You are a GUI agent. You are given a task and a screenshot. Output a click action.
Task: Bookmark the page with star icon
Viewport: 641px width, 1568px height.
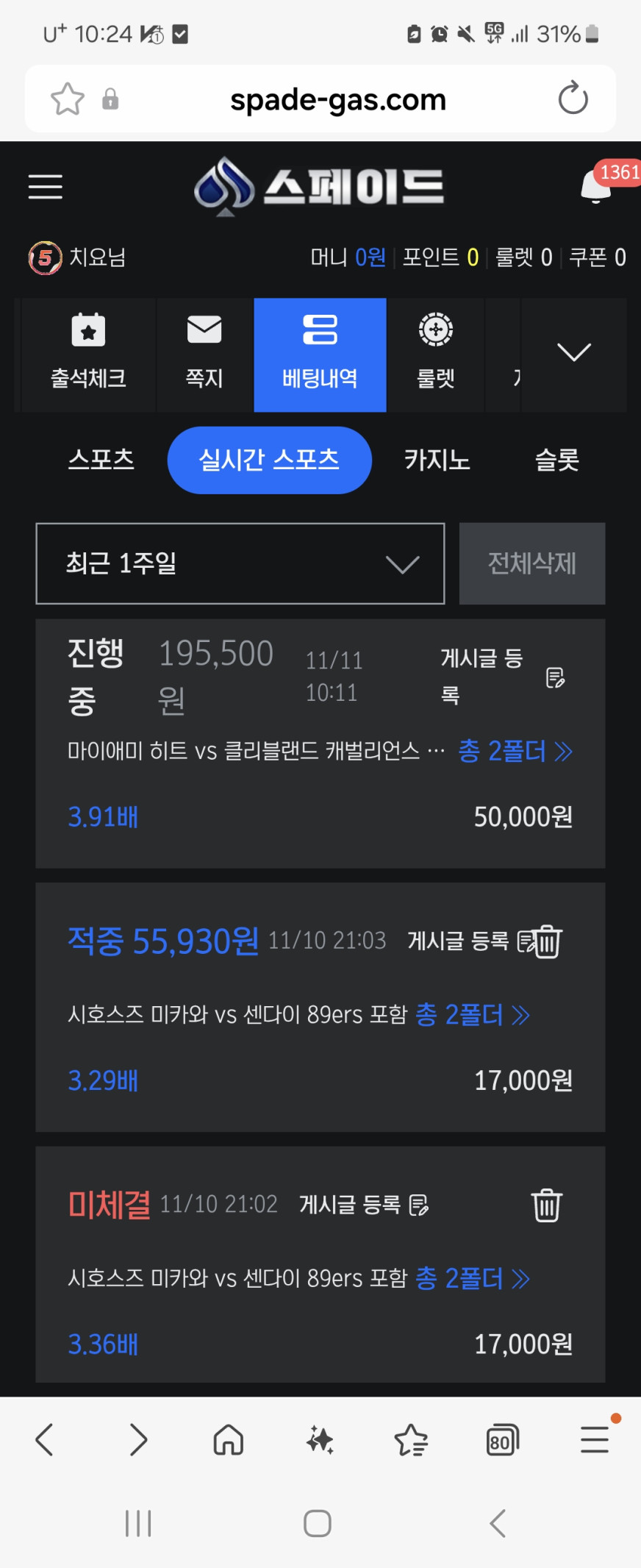coord(67,99)
